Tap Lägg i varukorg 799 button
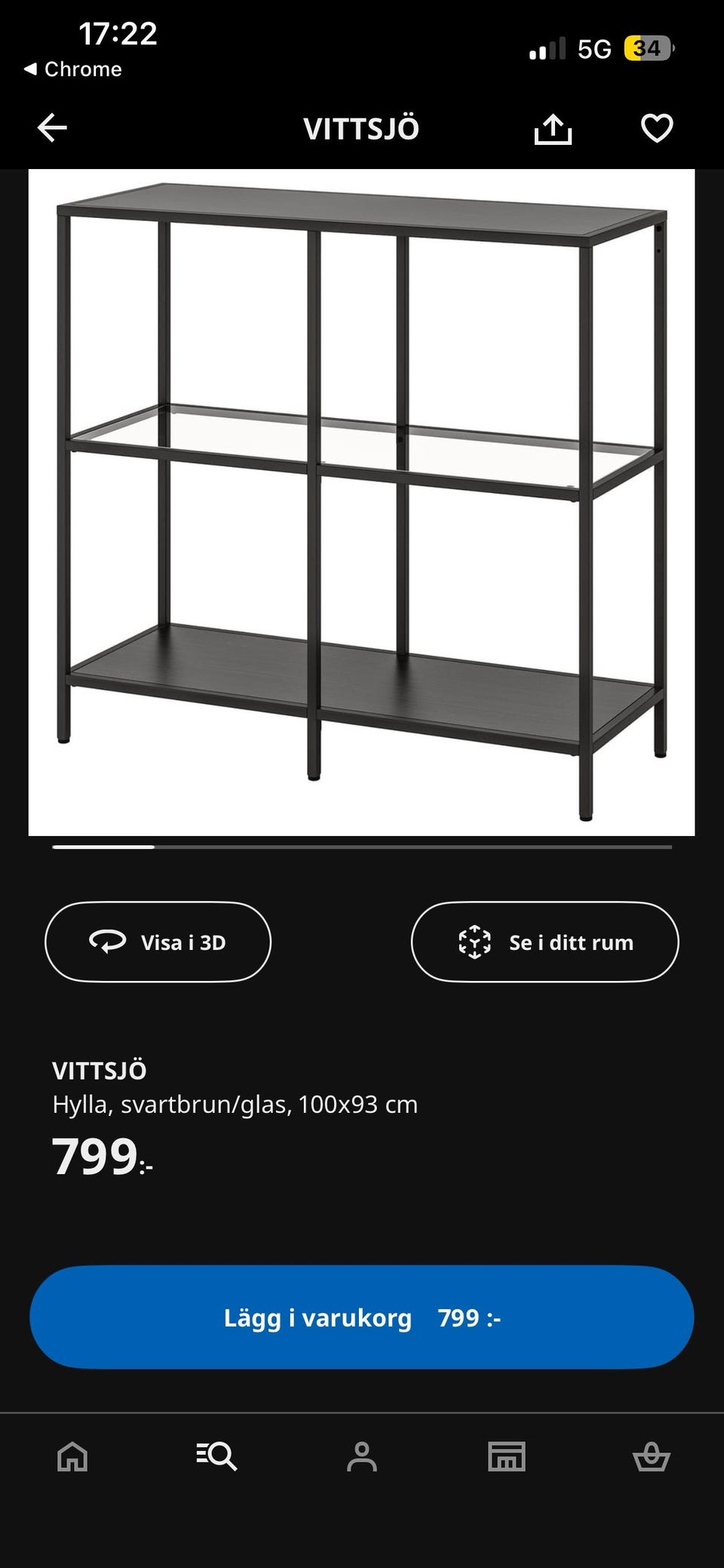Image resolution: width=724 pixels, height=1568 pixels. [361, 1317]
